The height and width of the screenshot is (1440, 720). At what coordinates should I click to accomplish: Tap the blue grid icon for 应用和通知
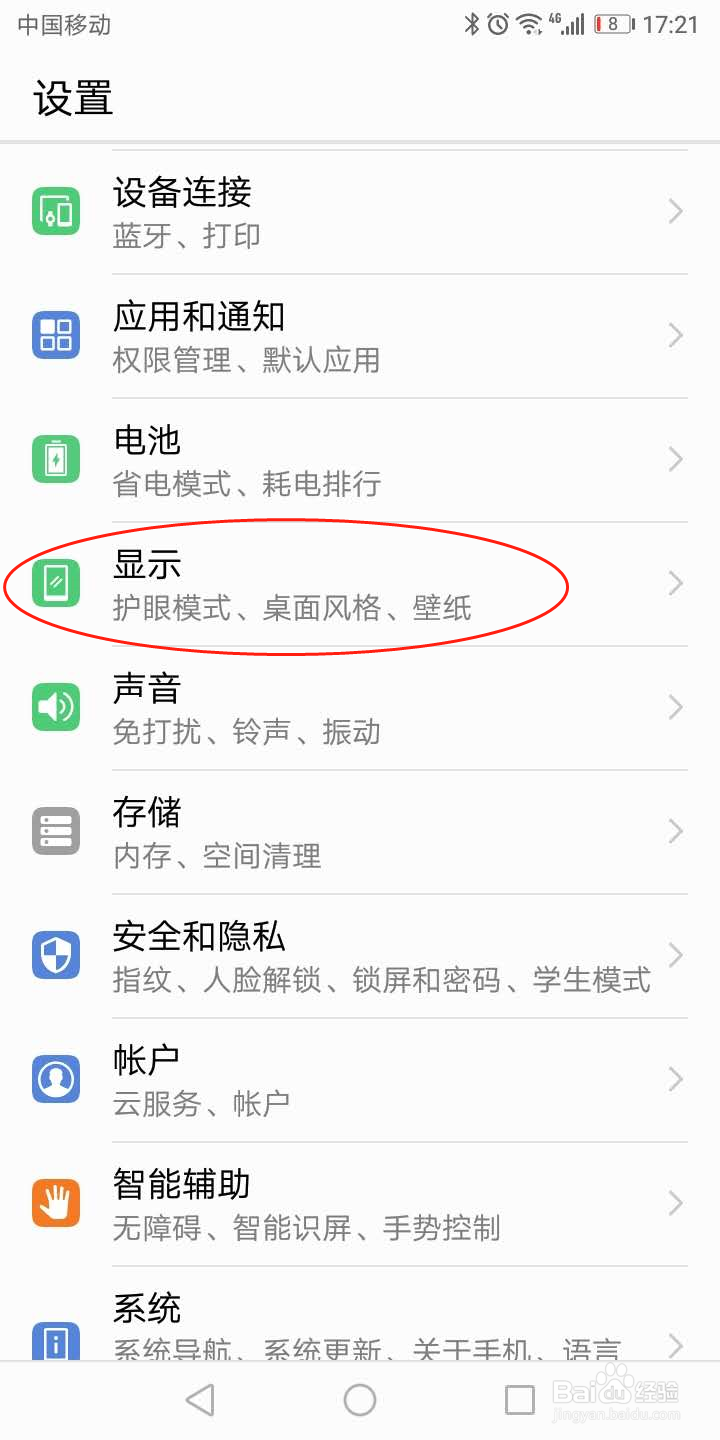point(56,335)
